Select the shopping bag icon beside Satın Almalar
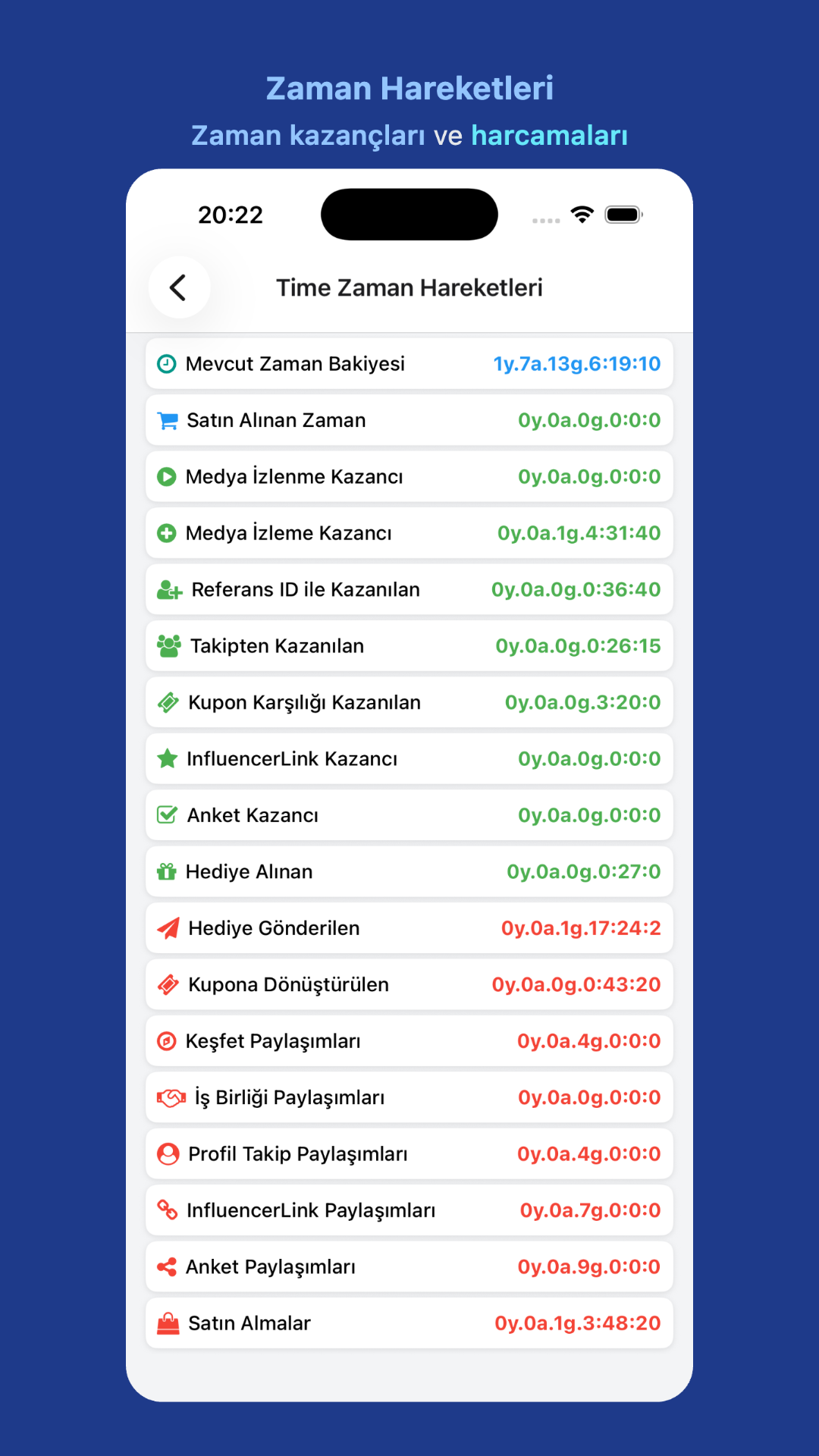This screenshot has height=1456, width=819. click(x=168, y=1323)
